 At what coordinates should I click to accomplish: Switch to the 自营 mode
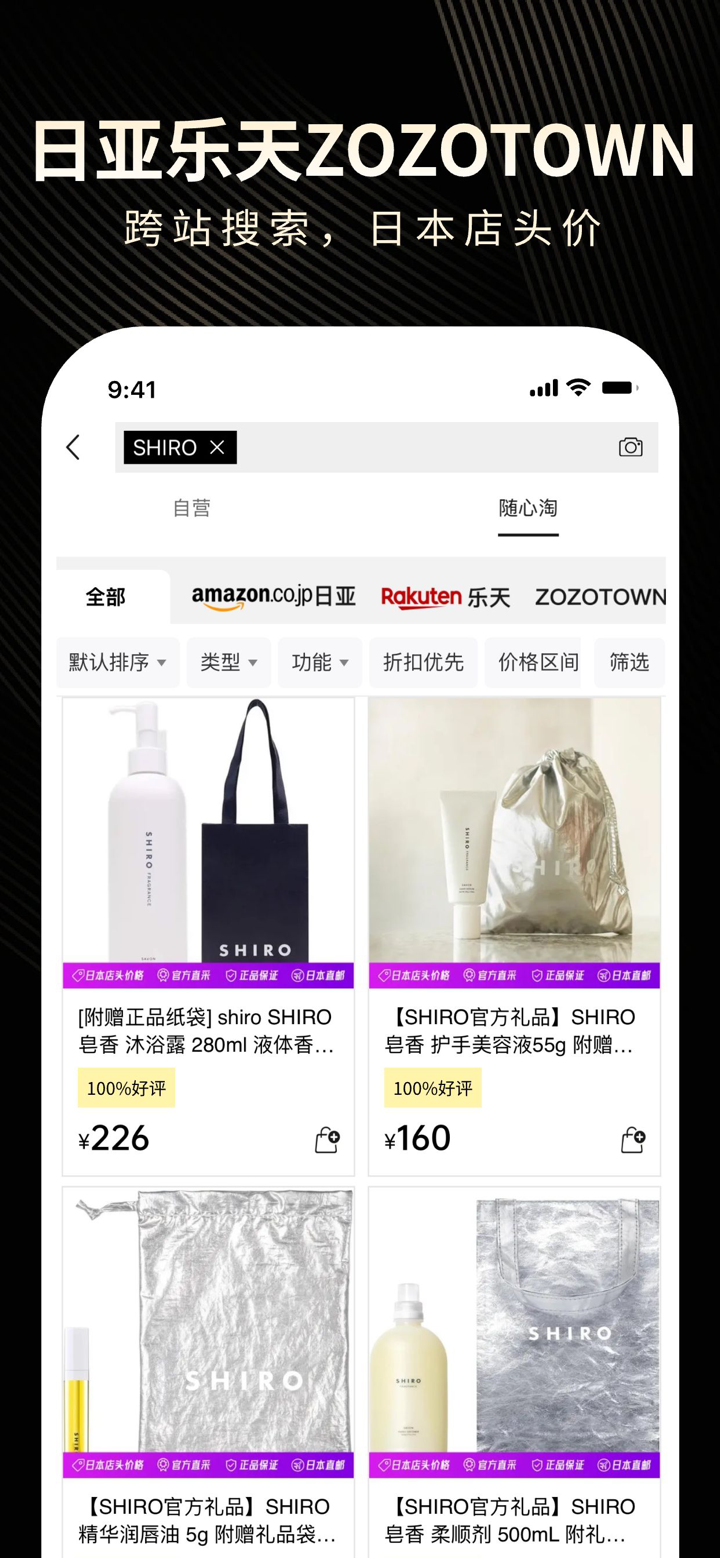191,508
